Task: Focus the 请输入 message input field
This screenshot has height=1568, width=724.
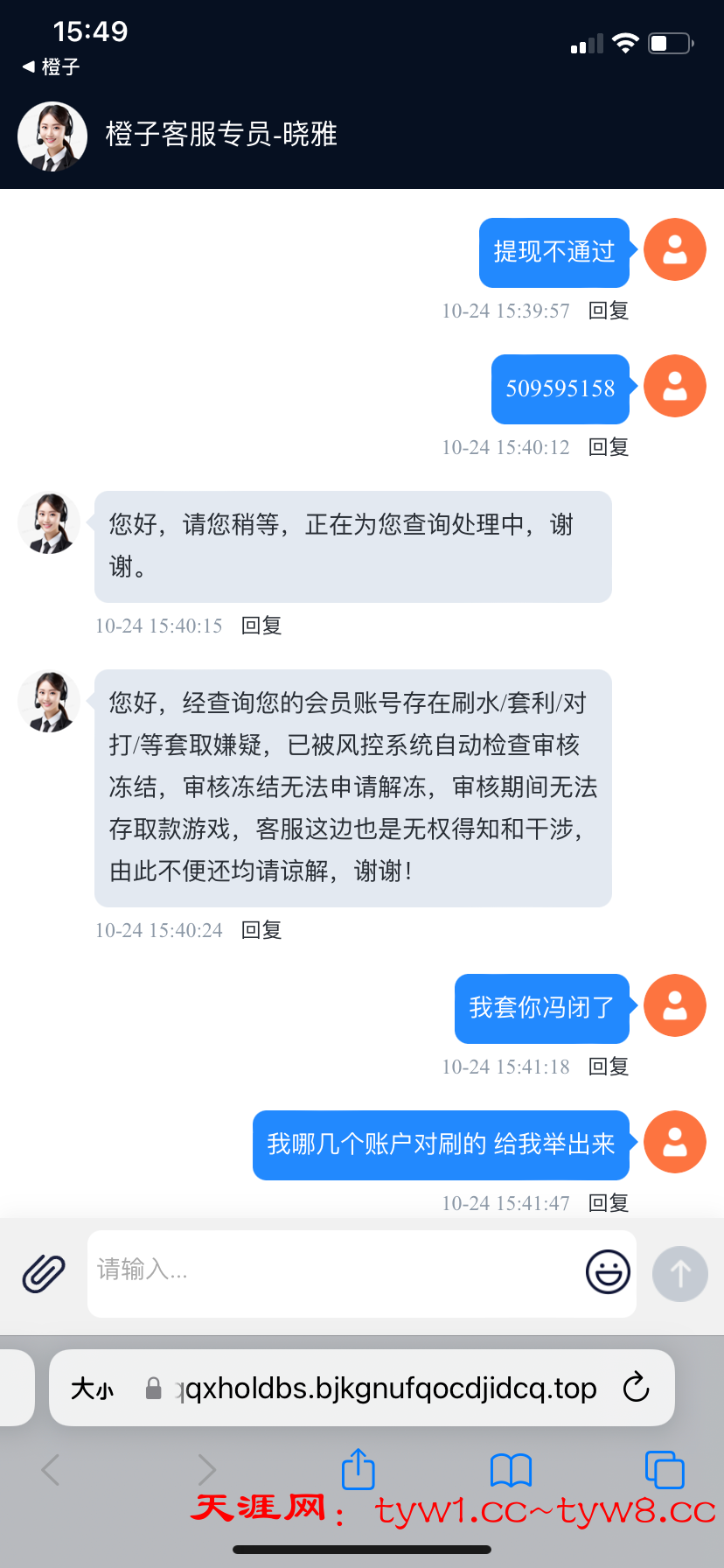Action: [332, 1270]
